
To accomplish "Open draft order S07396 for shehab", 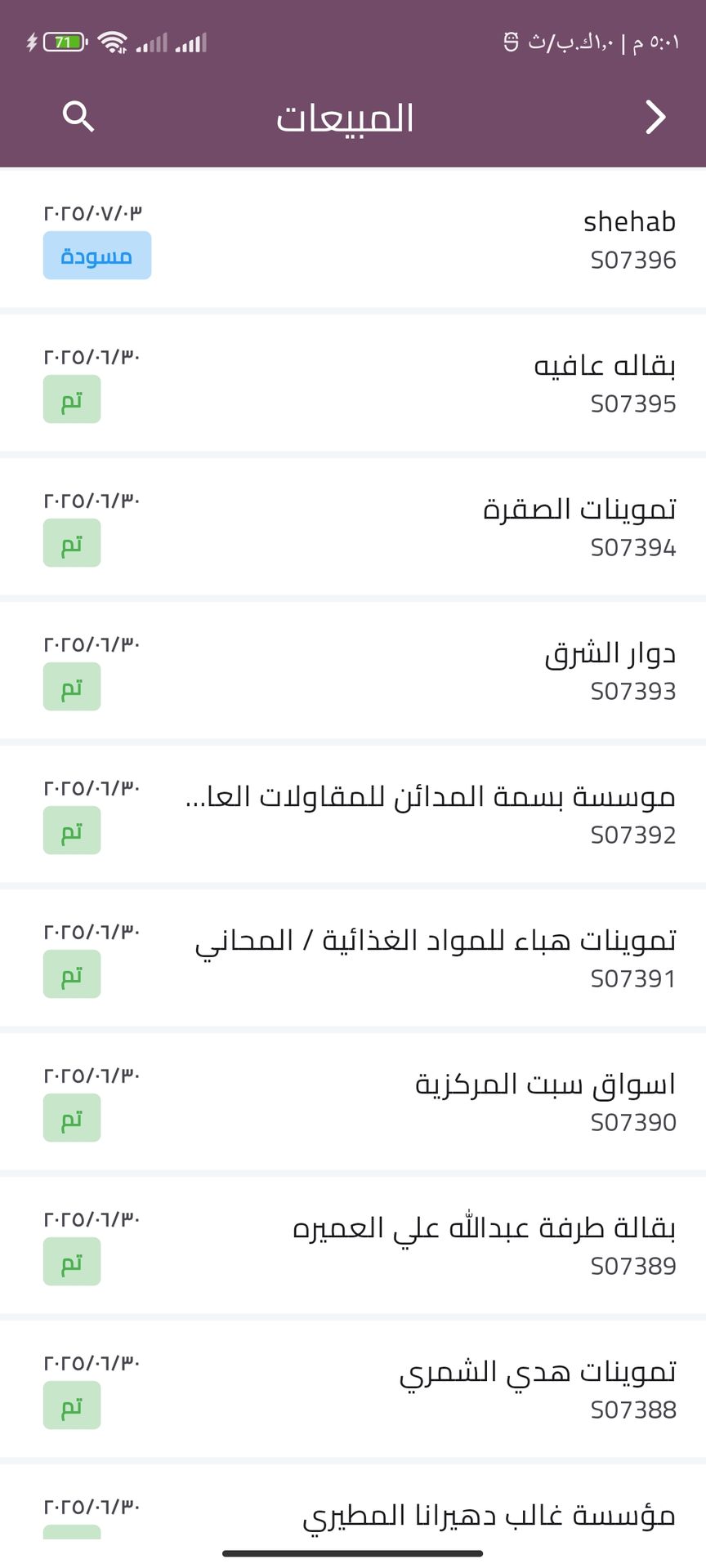I will (x=353, y=238).
